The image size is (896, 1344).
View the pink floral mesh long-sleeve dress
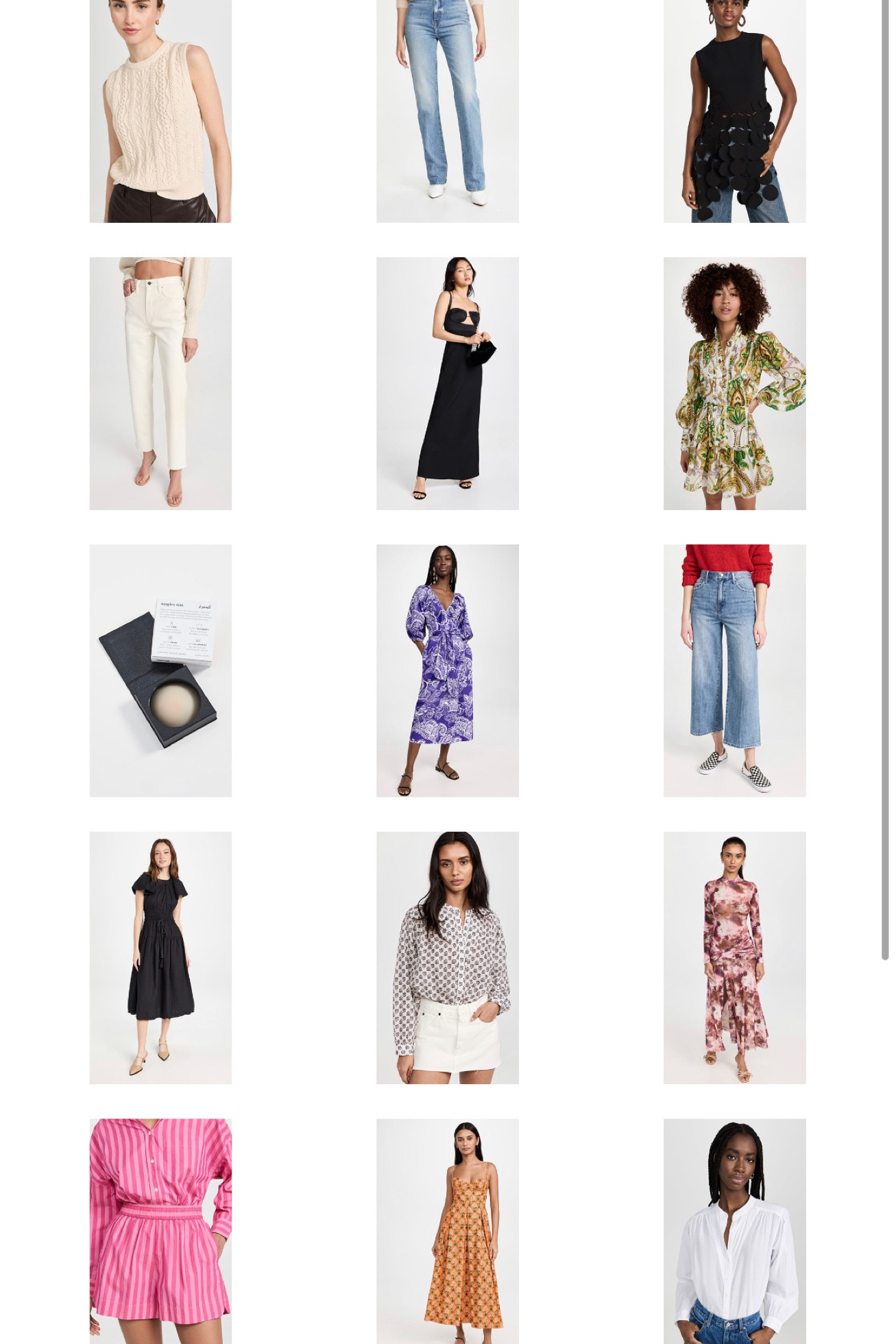click(x=734, y=957)
